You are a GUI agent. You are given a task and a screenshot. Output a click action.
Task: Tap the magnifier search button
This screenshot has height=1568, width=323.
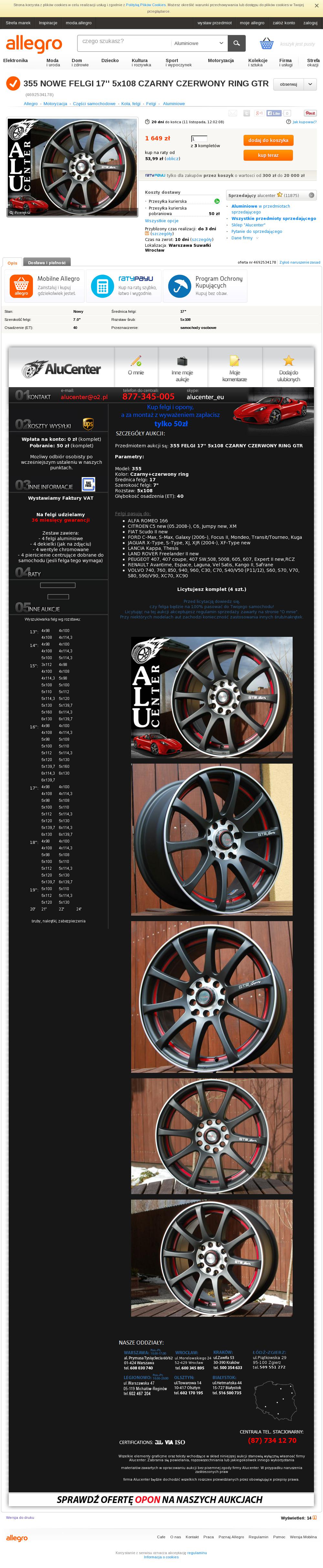click(237, 43)
